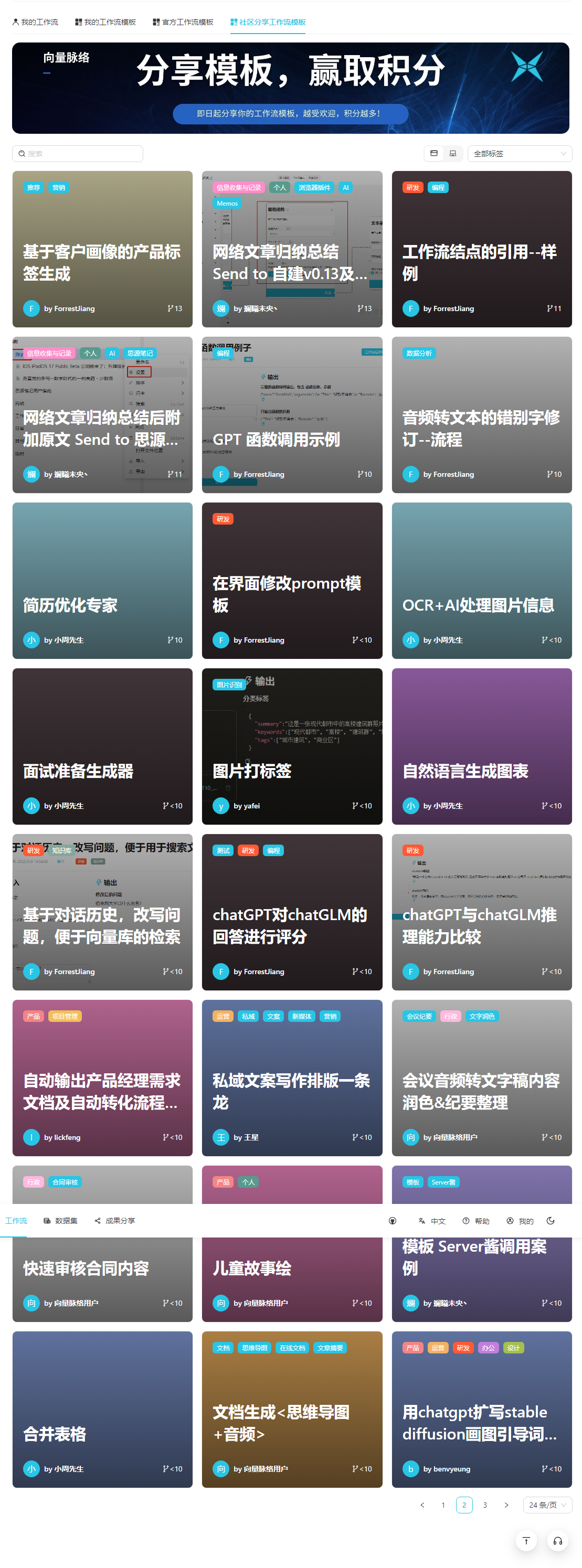Open GPT 函数调用示例 card
Viewport: 582px width, 1568px height.
pyautogui.click(x=292, y=414)
